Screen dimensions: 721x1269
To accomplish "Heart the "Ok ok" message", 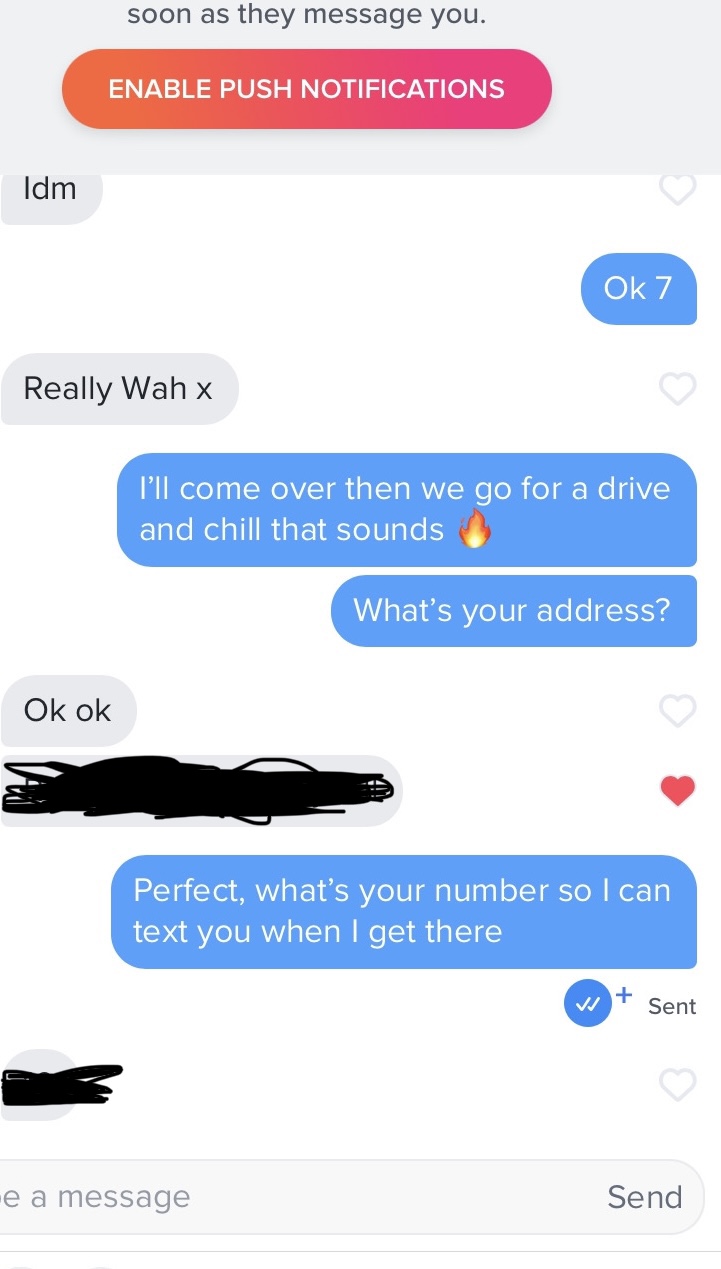I will pos(678,711).
